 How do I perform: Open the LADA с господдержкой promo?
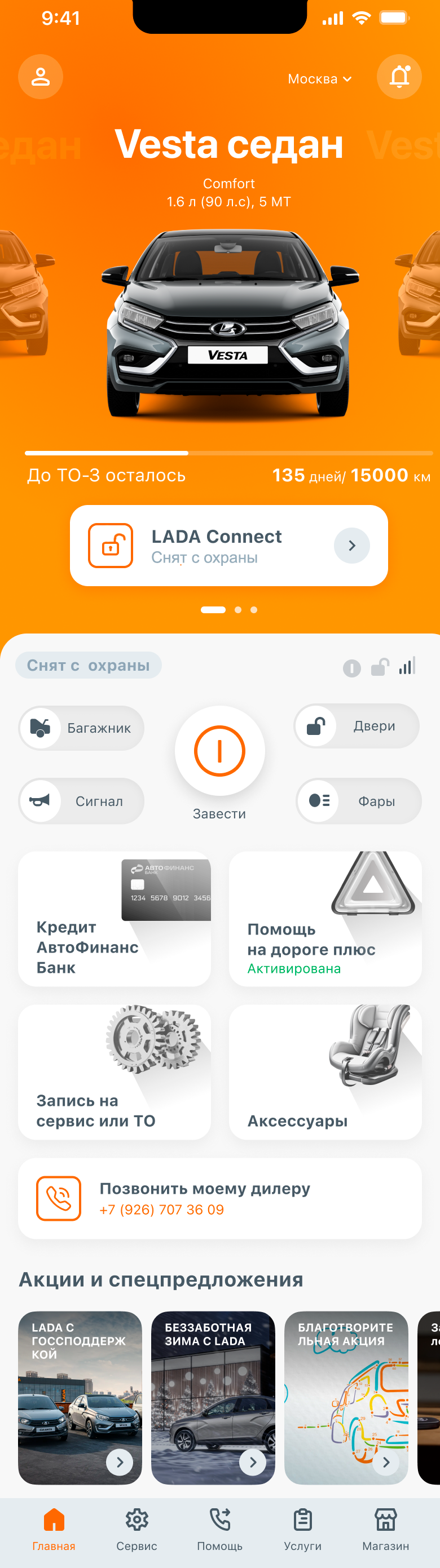tap(80, 1398)
